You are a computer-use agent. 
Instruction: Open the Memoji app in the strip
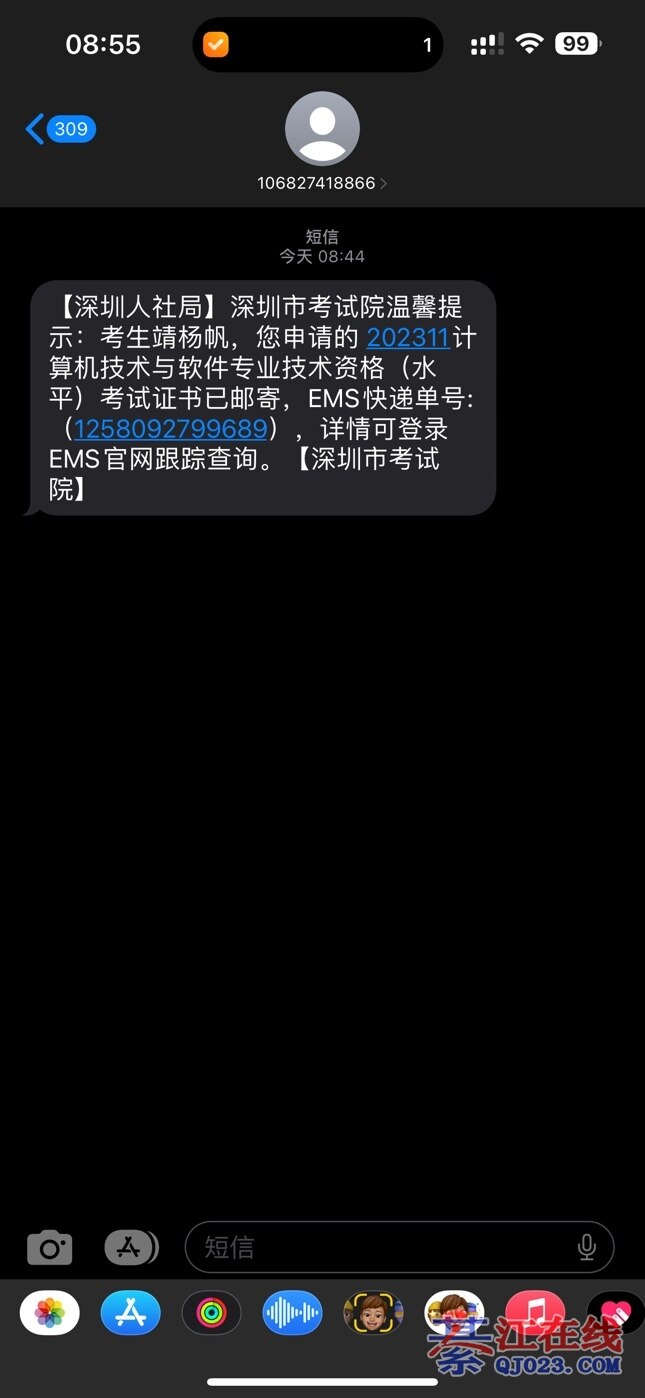coord(373,1313)
